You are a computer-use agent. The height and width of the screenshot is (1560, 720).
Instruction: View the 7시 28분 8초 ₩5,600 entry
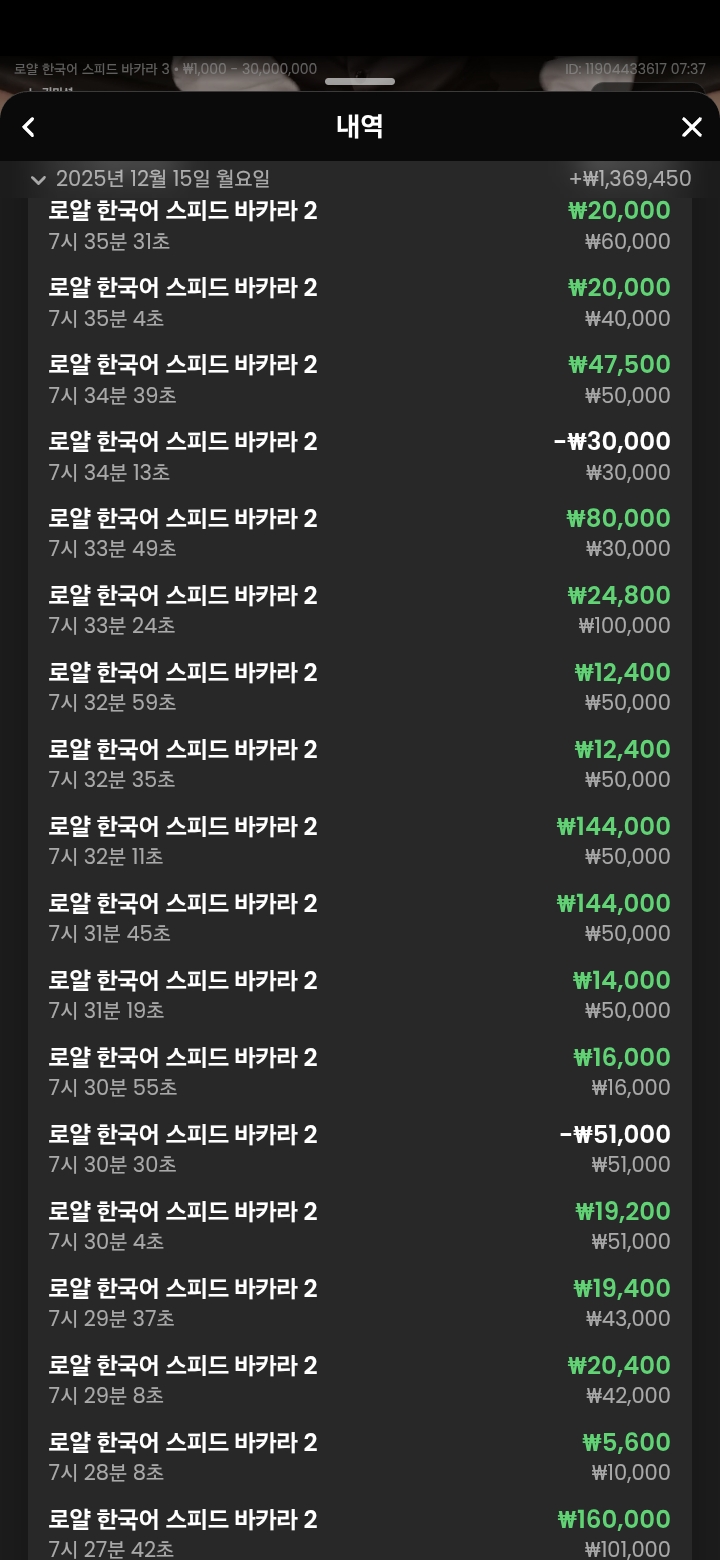(x=359, y=1458)
